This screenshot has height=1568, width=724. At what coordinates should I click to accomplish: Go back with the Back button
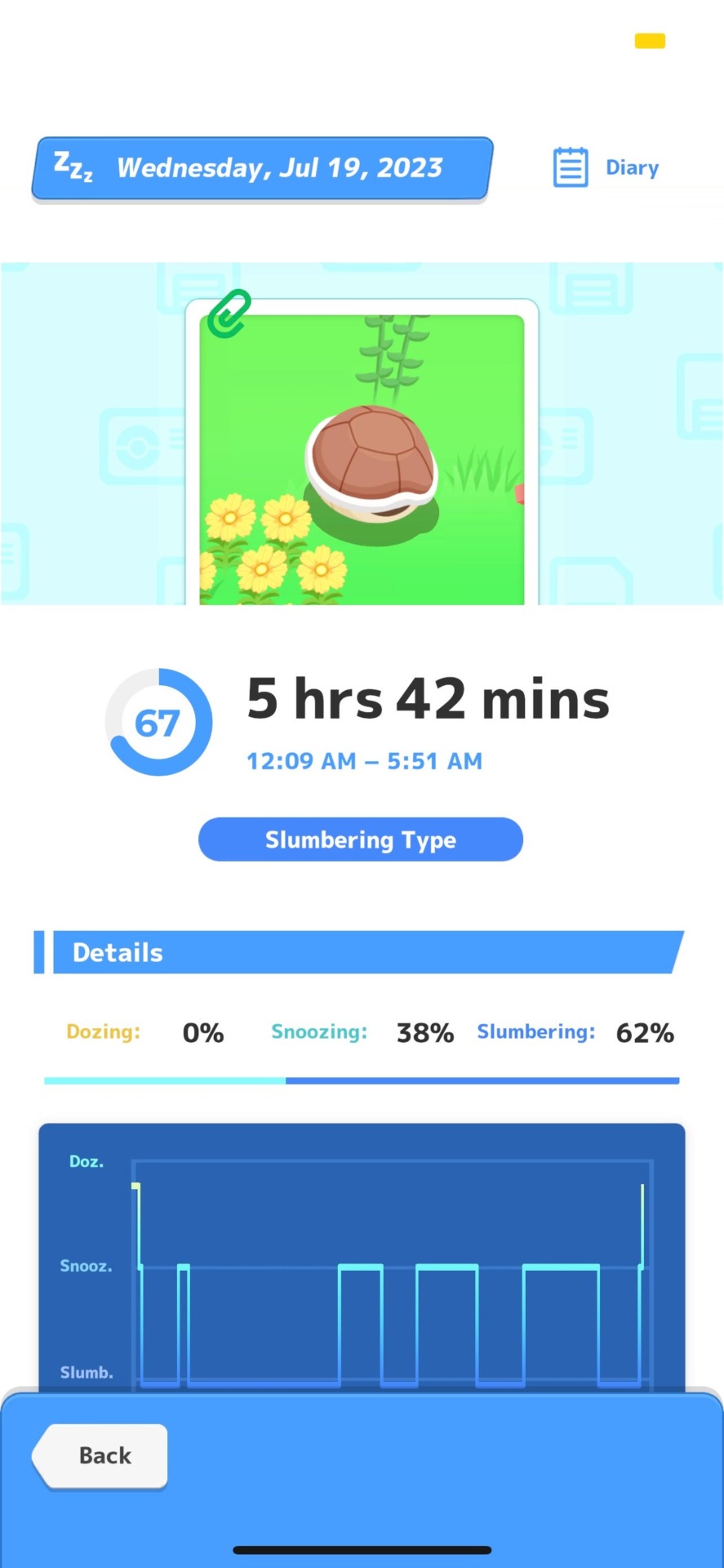click(101, 1455)
